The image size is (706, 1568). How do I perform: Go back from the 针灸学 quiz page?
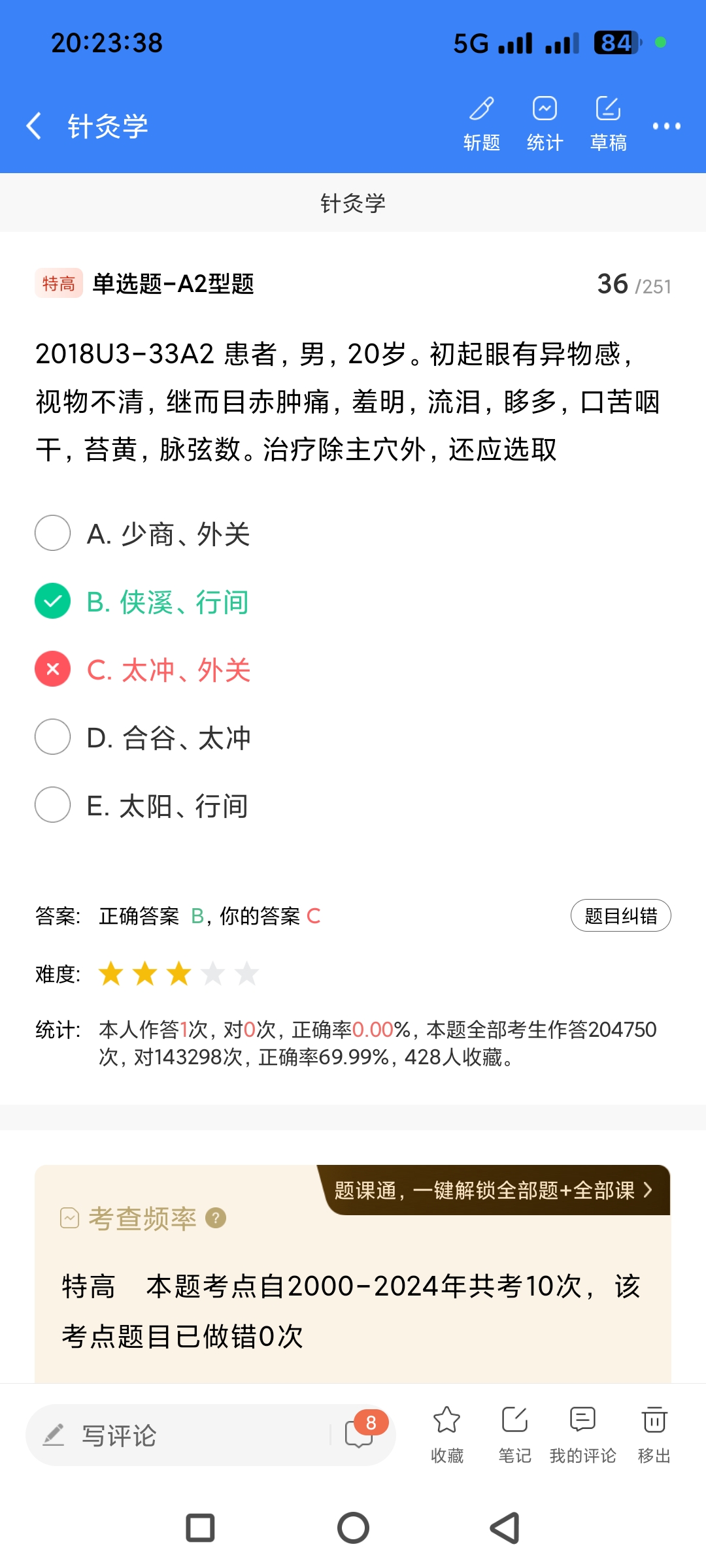point(34,125)
